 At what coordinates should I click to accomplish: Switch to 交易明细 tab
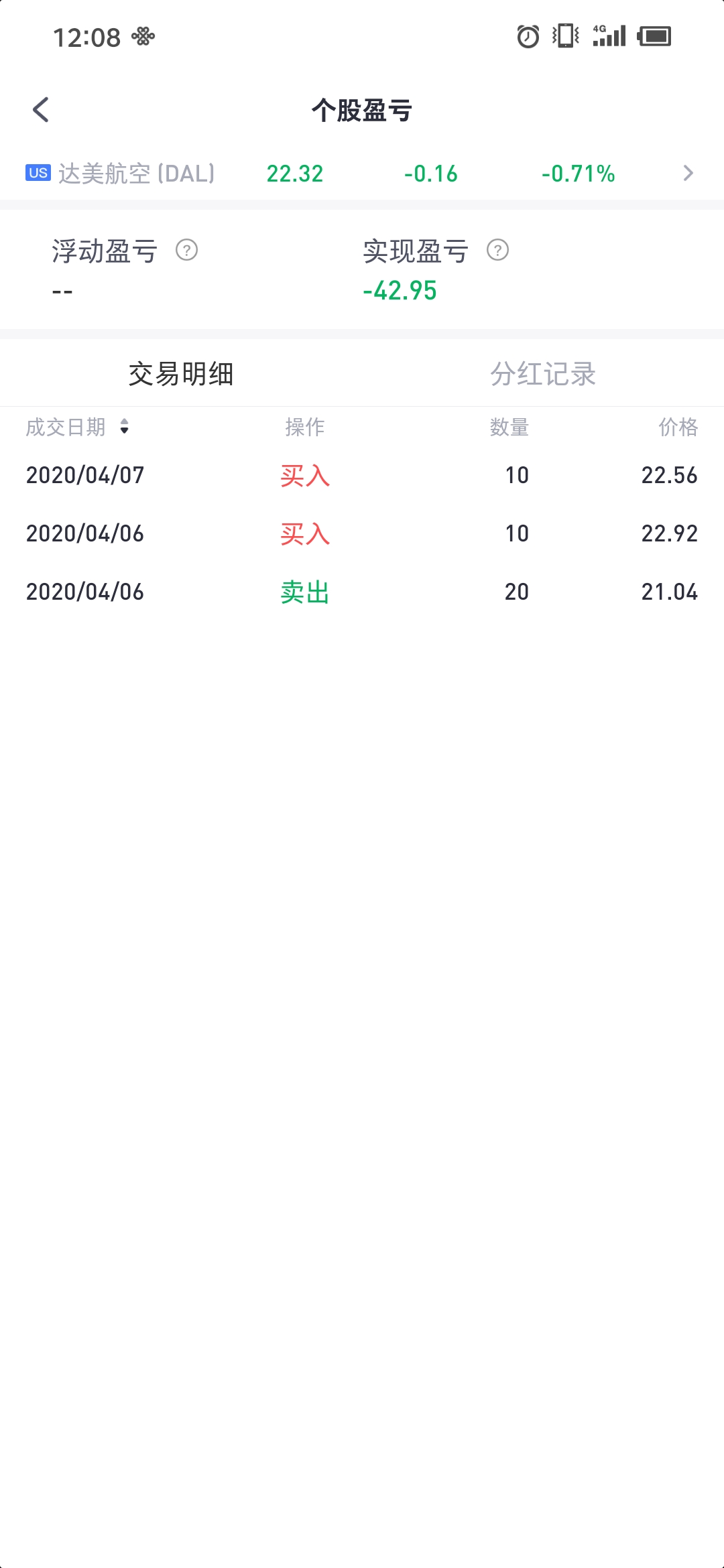(x=181, y=374)
